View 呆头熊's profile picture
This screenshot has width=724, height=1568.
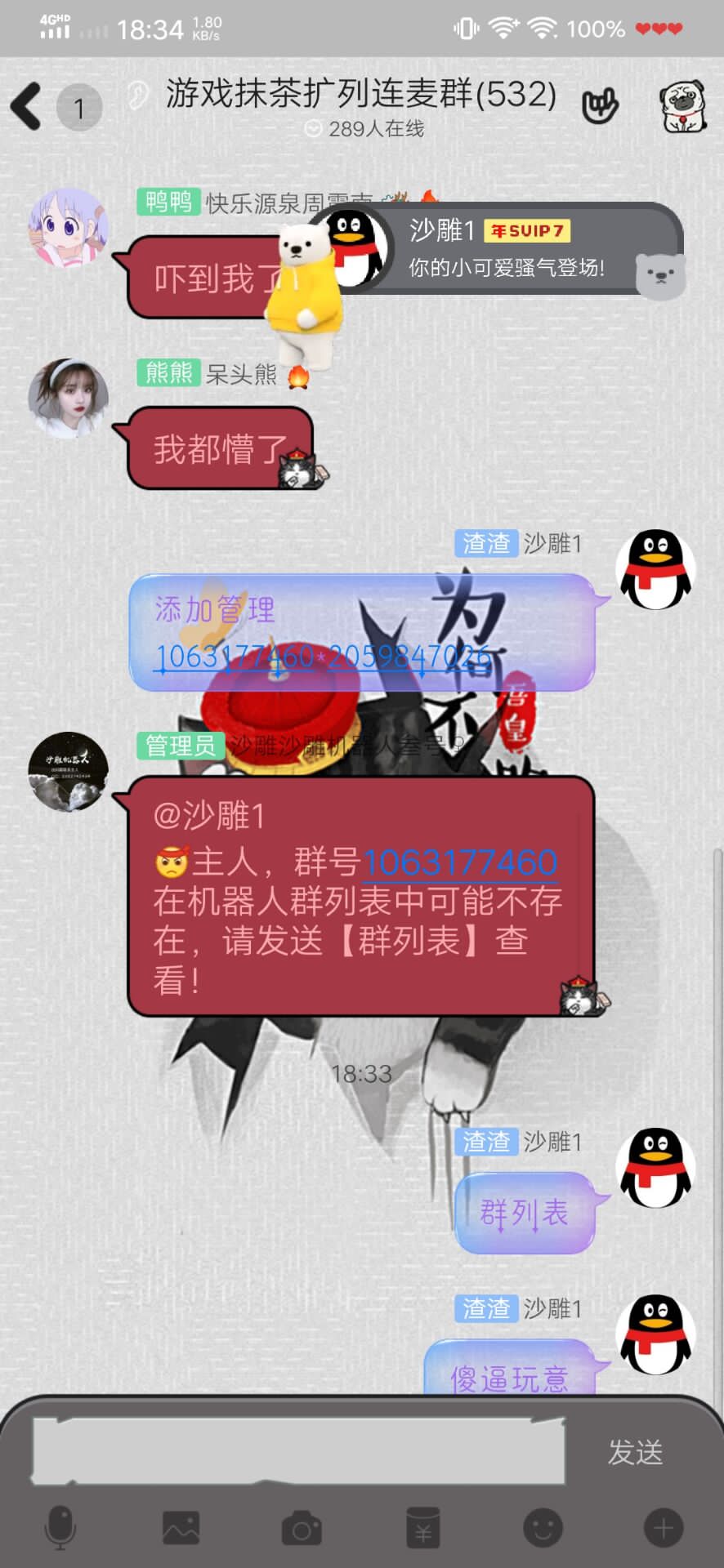click(x=68, y=398)
